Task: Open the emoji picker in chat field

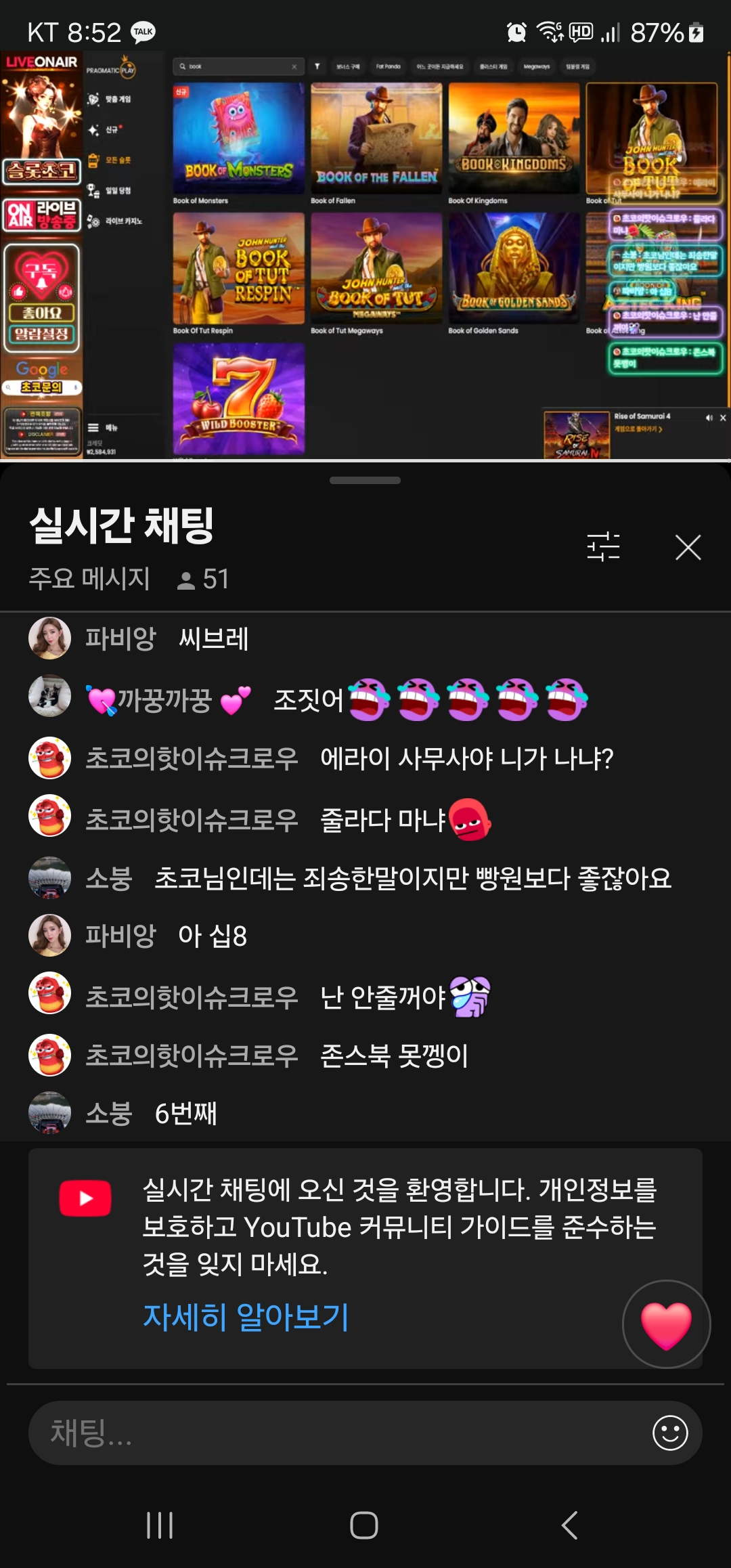Action: click(x=669, y=1433)
